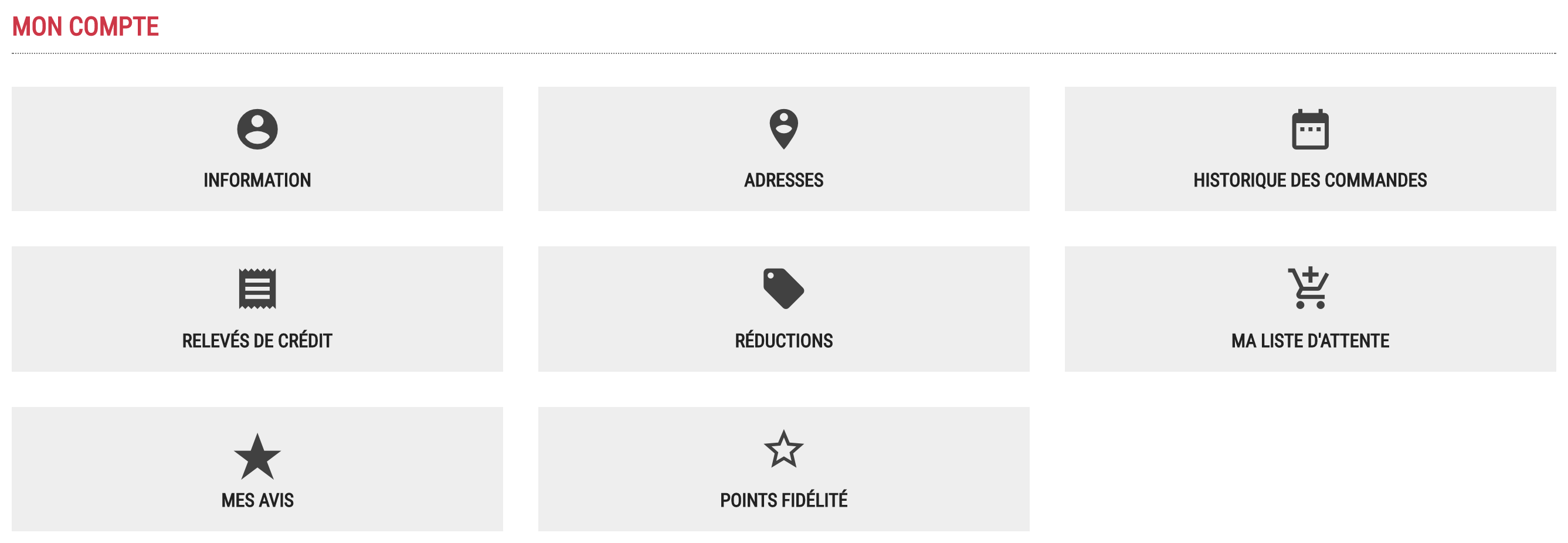Open the Information account card
1568x543 pixels.
257,149
